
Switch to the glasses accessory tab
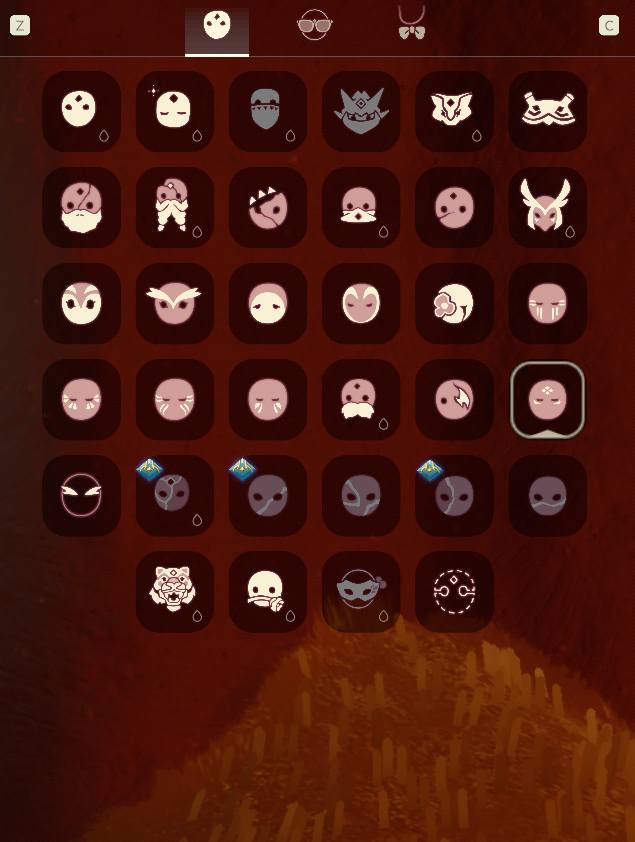click(315, 25)
